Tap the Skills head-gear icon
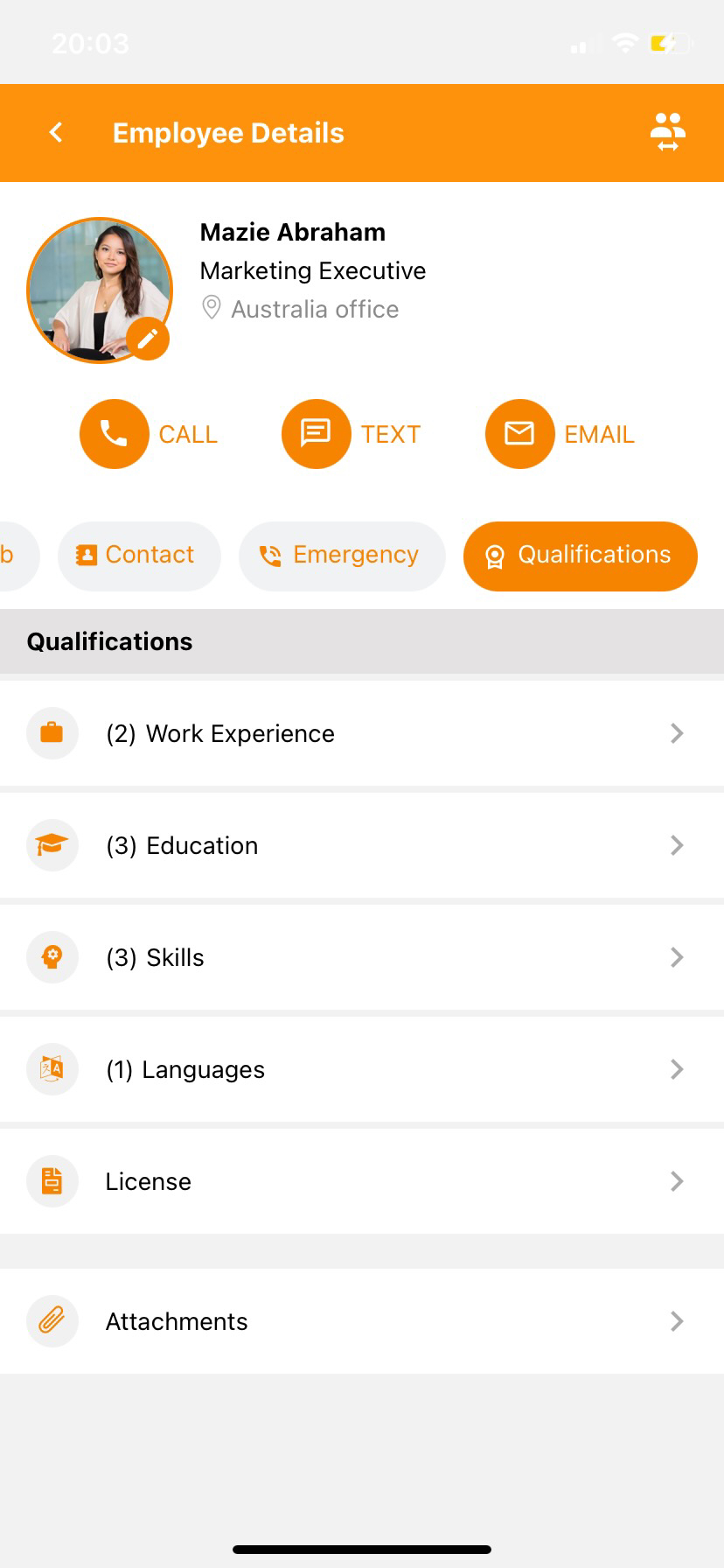Image resolution: width=724 pixels, height=1568 pixels. point(52,957)
